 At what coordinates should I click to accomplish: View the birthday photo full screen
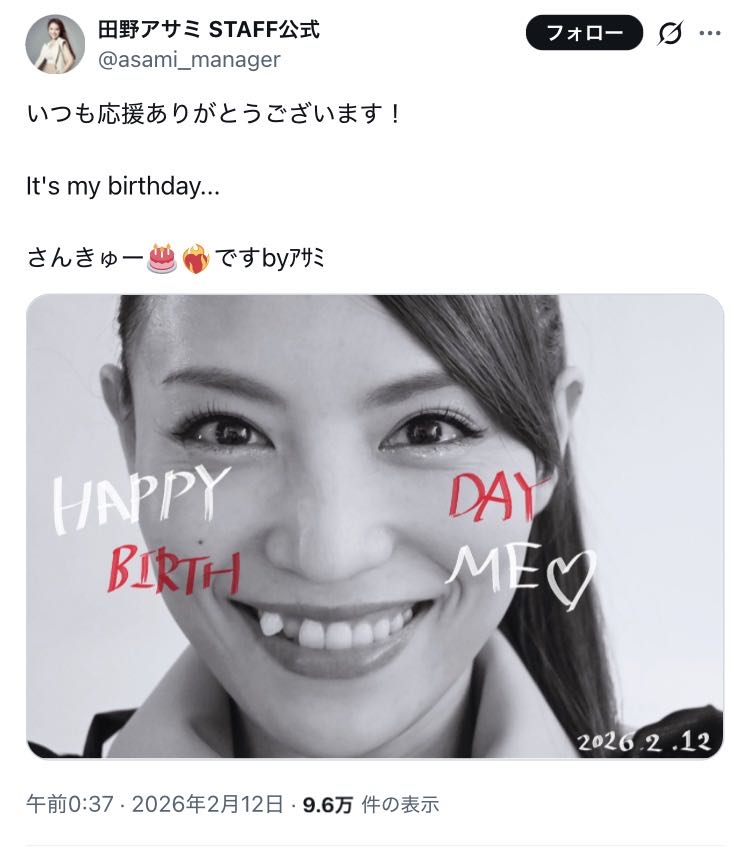point(375,526)
